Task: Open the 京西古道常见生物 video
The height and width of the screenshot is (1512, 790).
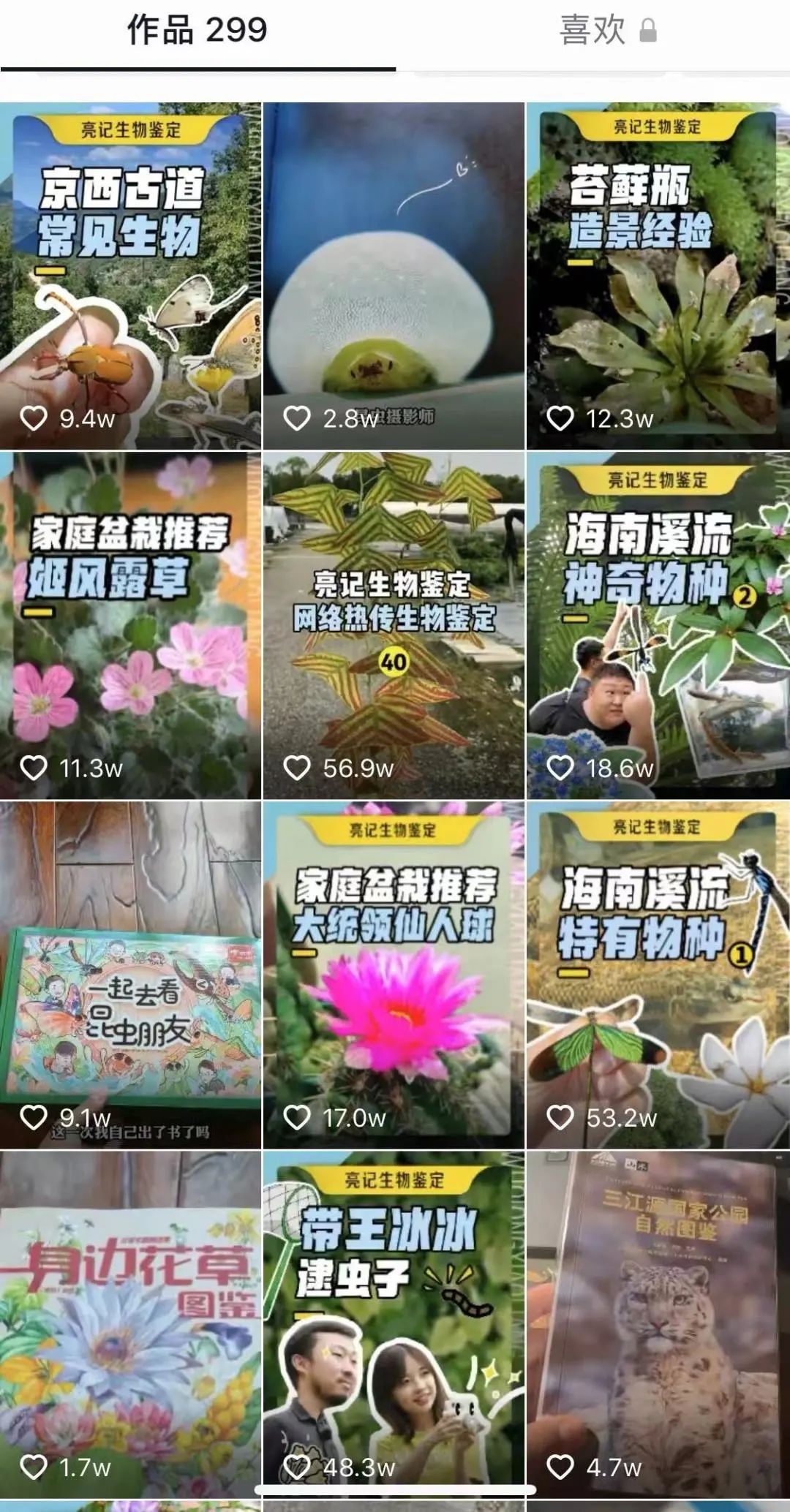Action: coord(130,275)
